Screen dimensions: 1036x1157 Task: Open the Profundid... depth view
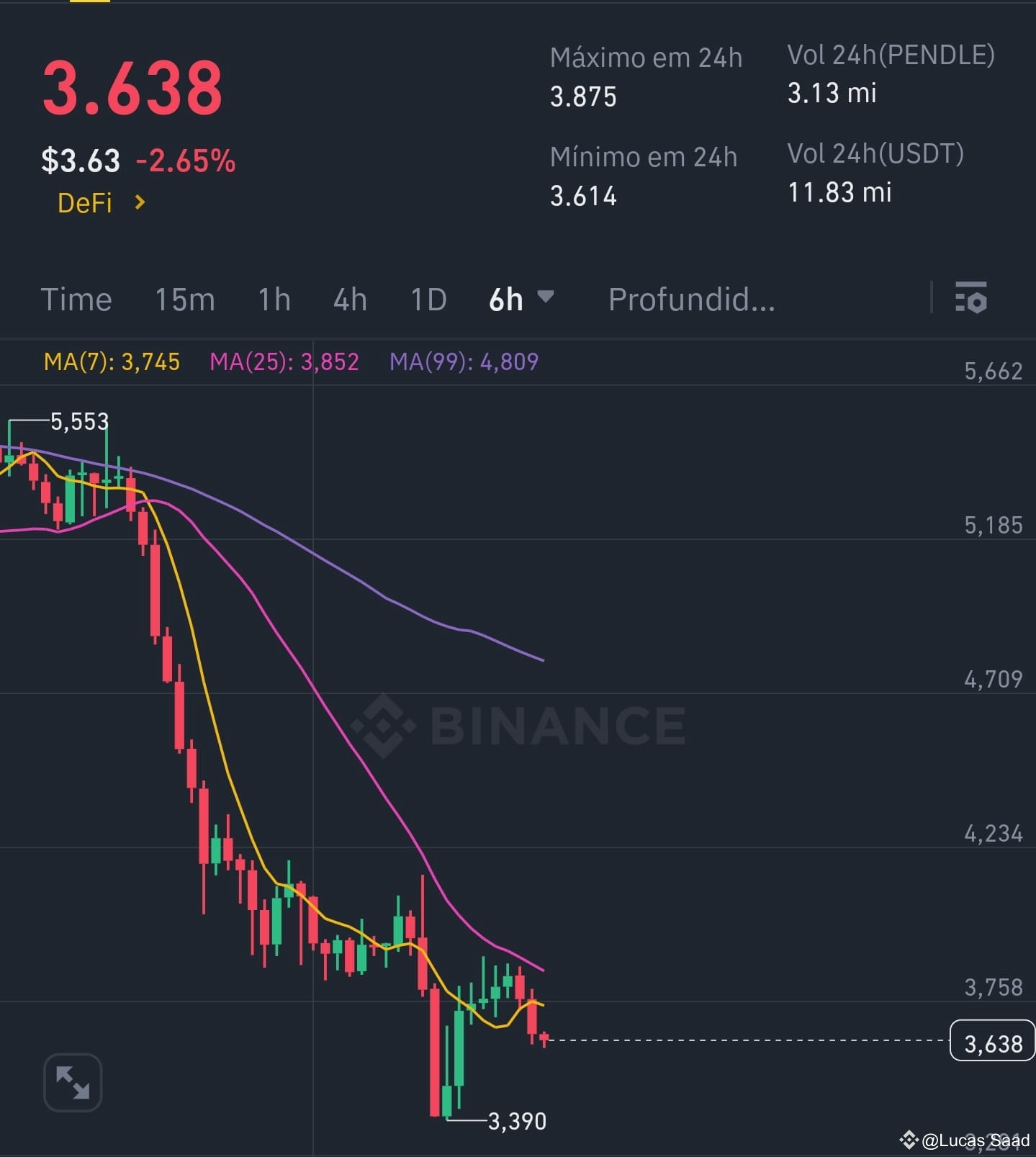point(691,299)
